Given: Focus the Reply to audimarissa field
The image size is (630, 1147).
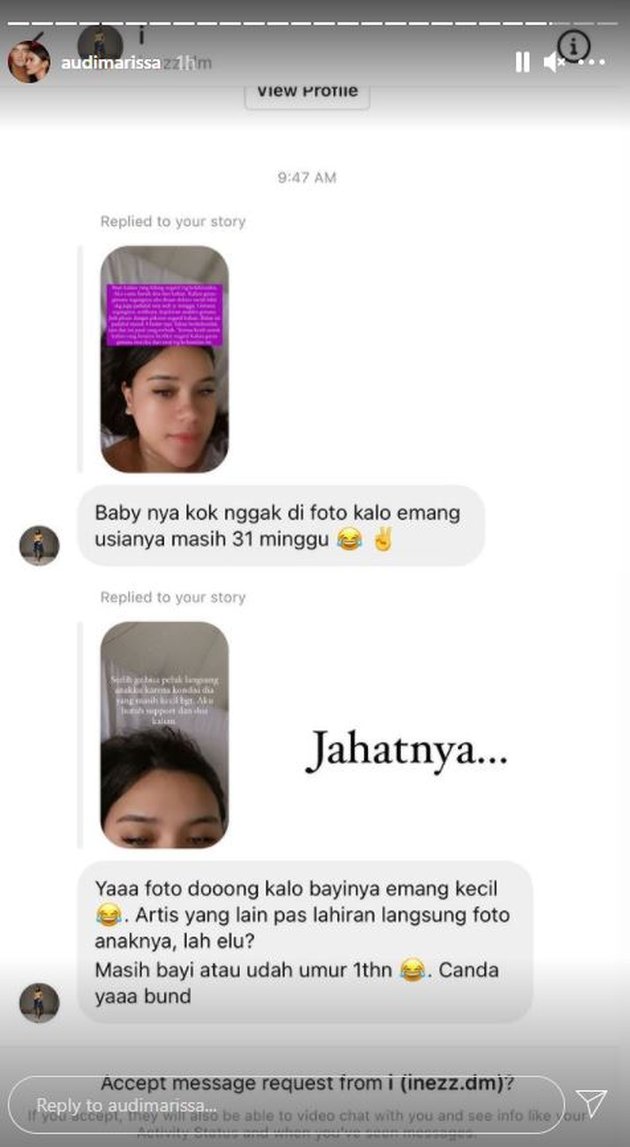Looking at the screenshot, I should [x=290, y=1104].
